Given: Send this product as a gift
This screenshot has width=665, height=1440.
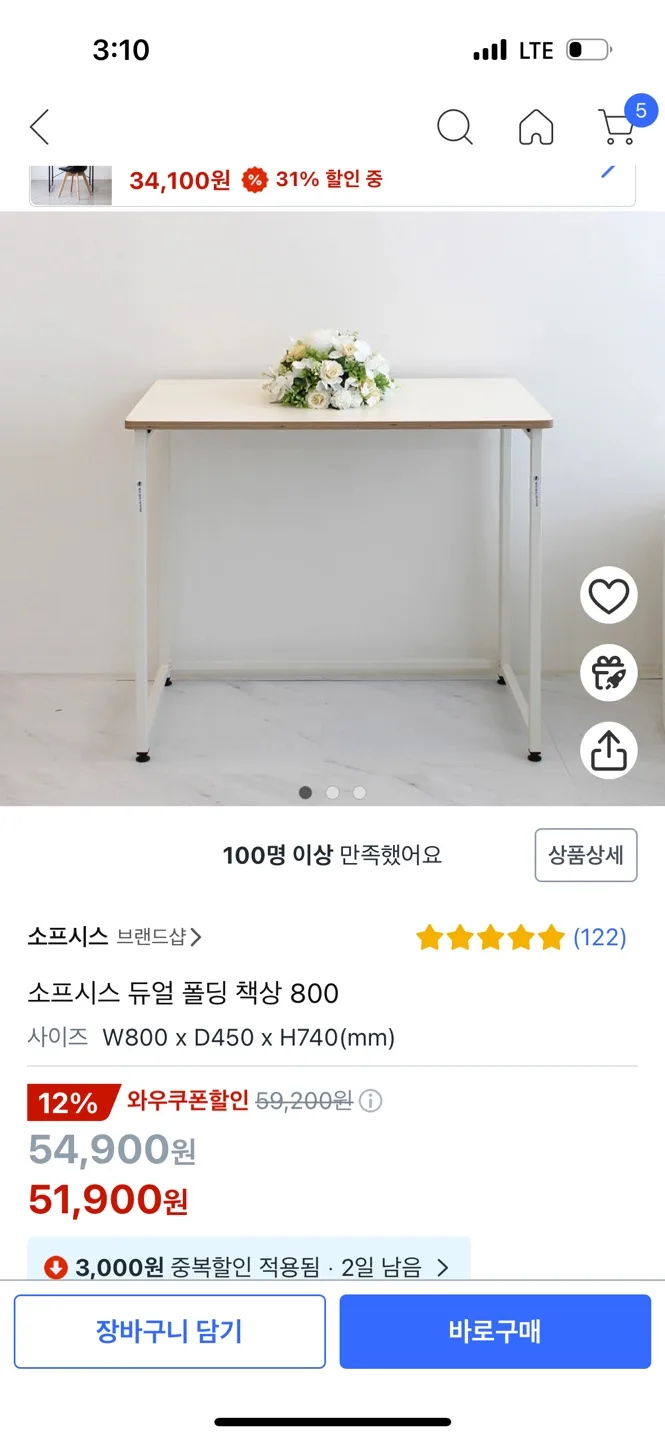Looking at the screenshot, I should coord(608,673).
